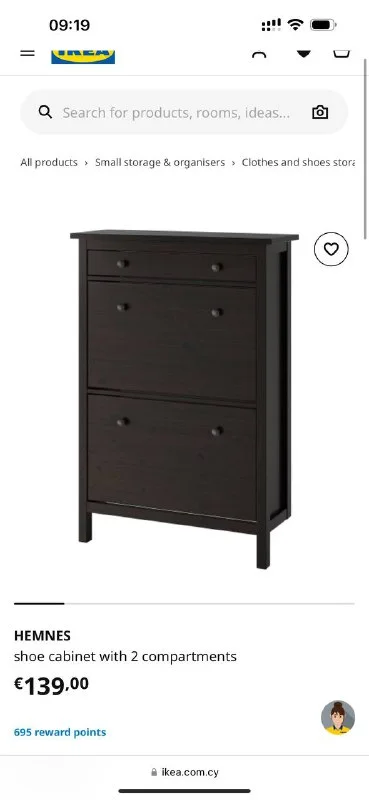Tap the ikea.com.cy address bar
The height and width of the screenshot is (800, 369).
[185, 772]
